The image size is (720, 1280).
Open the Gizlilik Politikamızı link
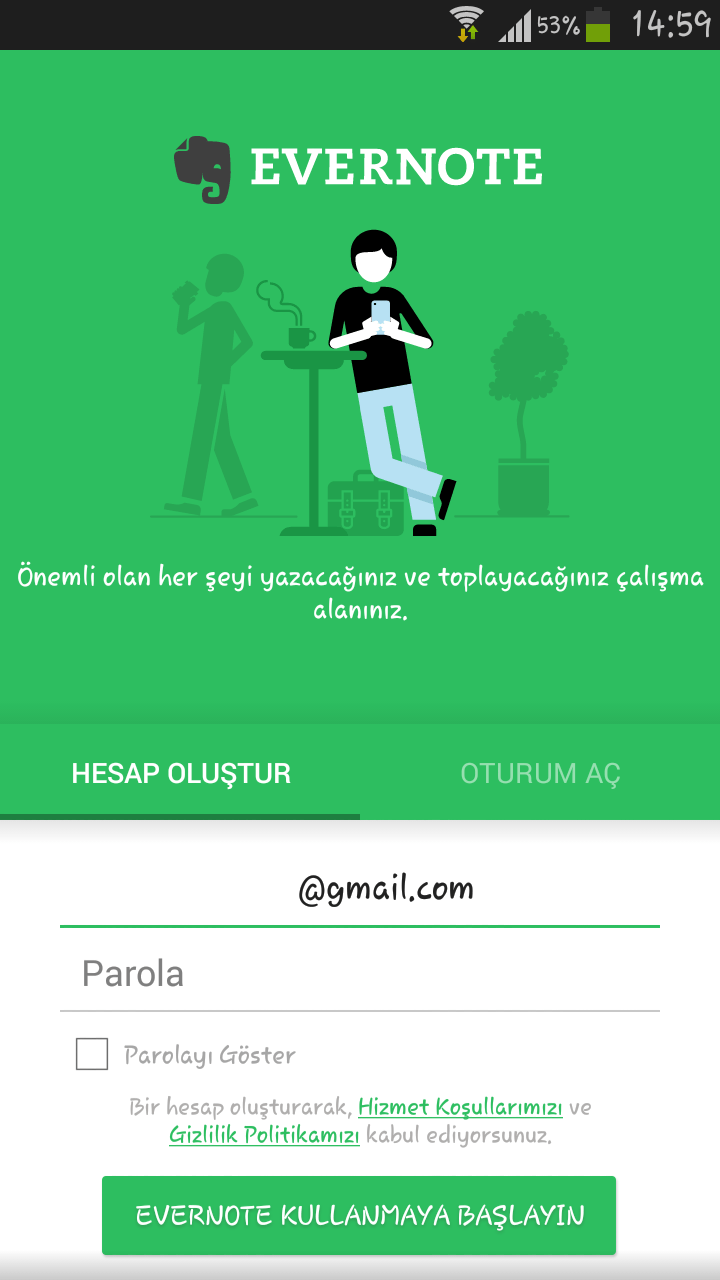pyautogui.click(x=264, y=1136)
